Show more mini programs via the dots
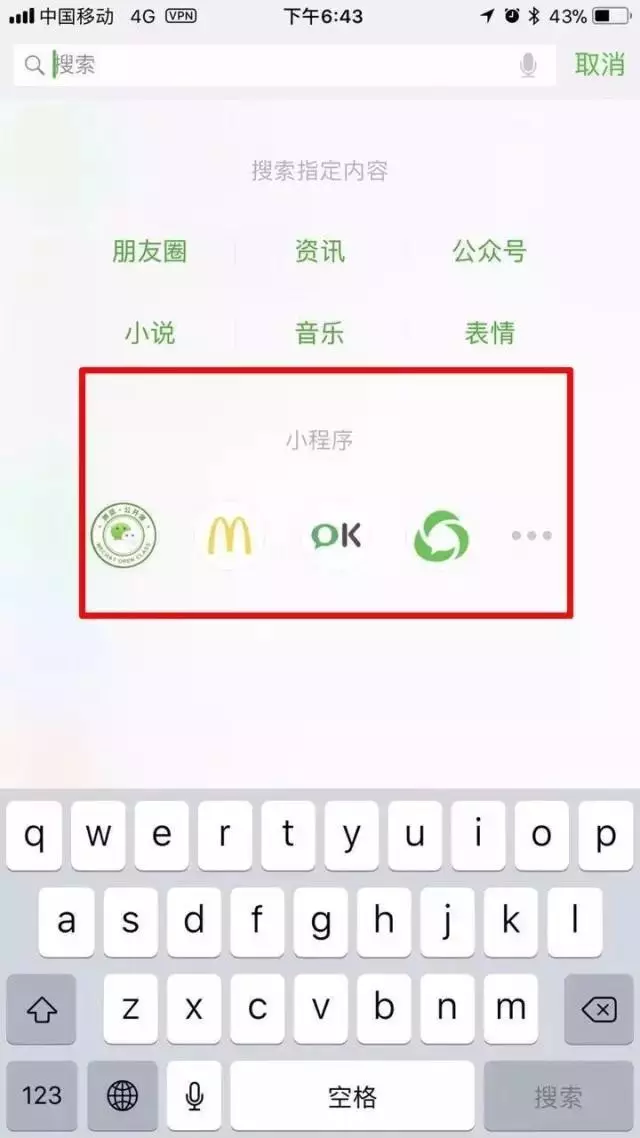 [x=531, y=536]
